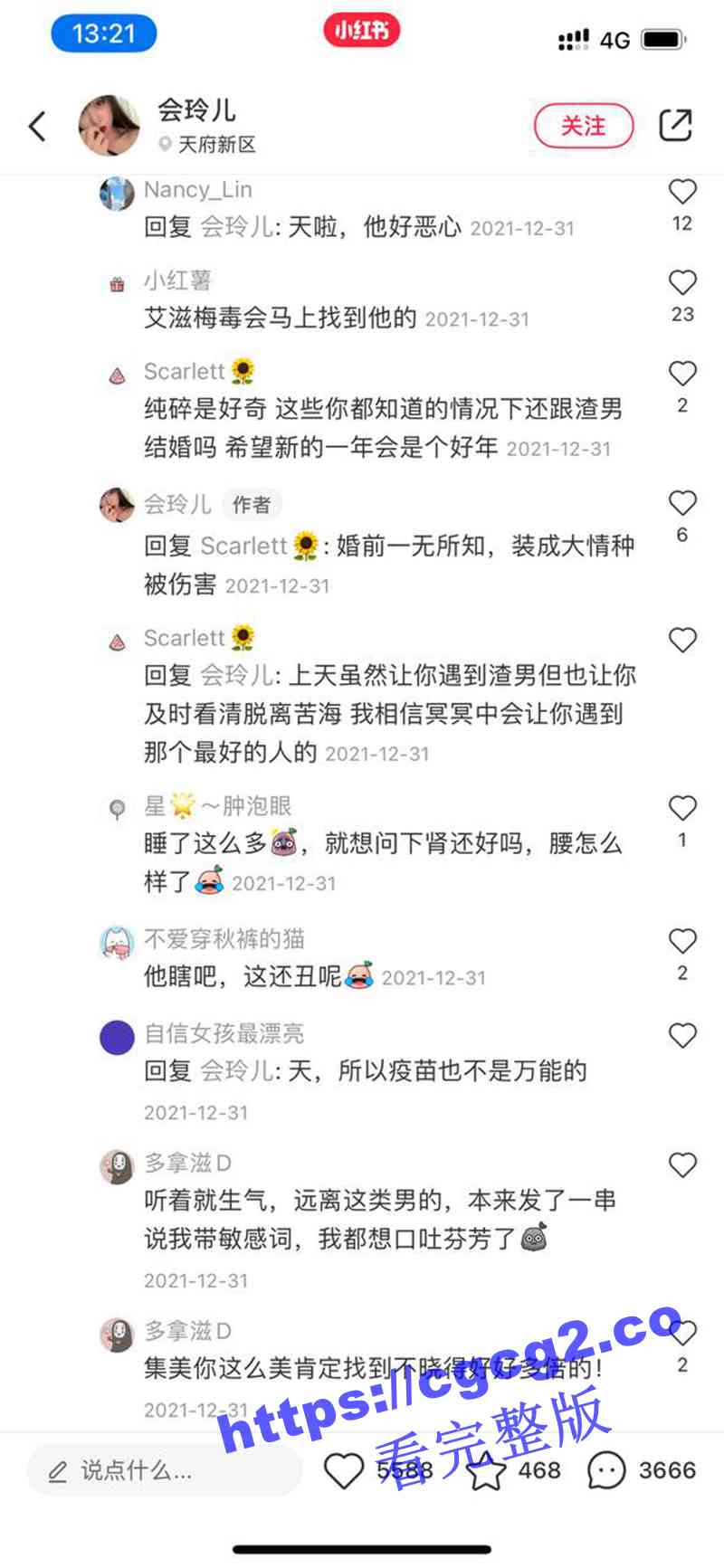Tap 多拿滋D's faceless avatar

click(x=115, y=1165)
